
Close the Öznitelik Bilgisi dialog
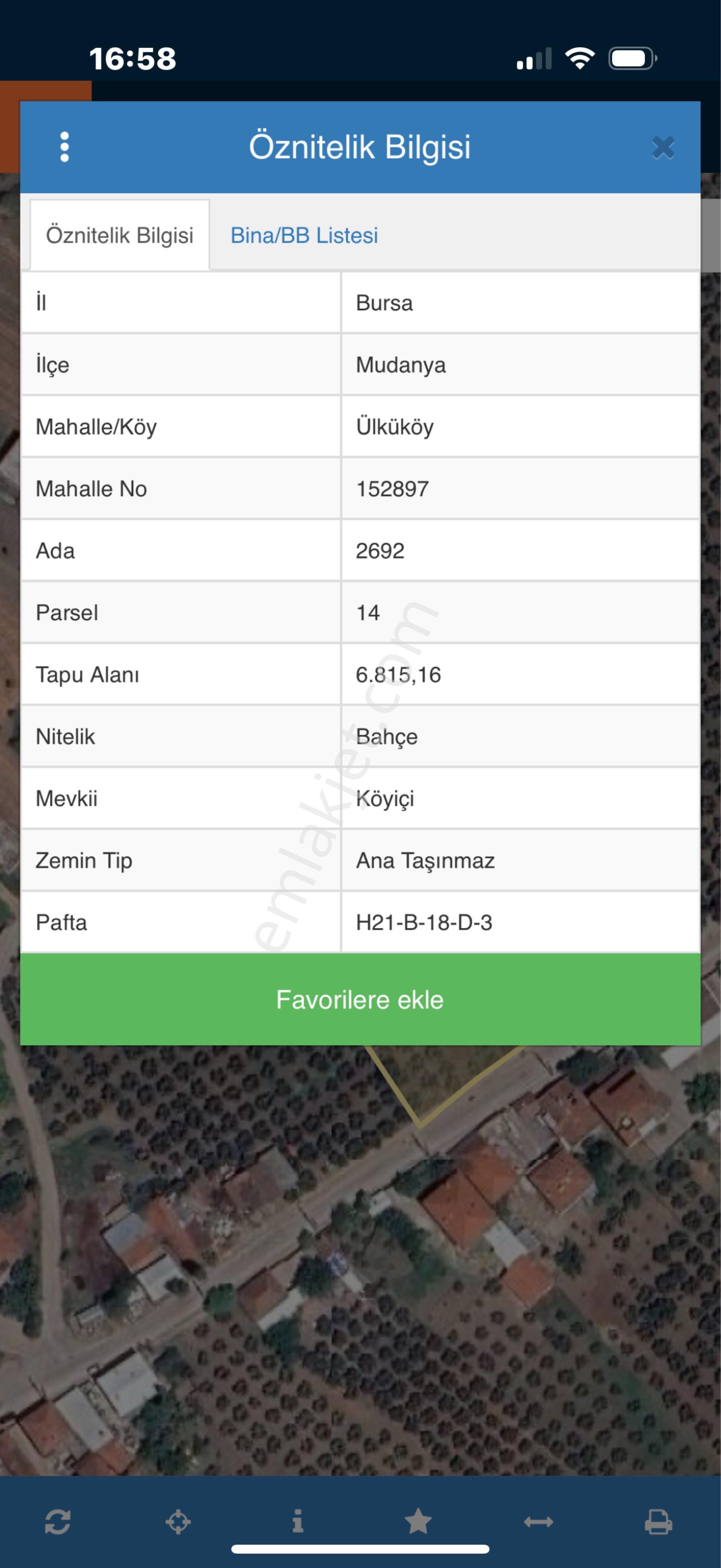(x=663, y=148)
